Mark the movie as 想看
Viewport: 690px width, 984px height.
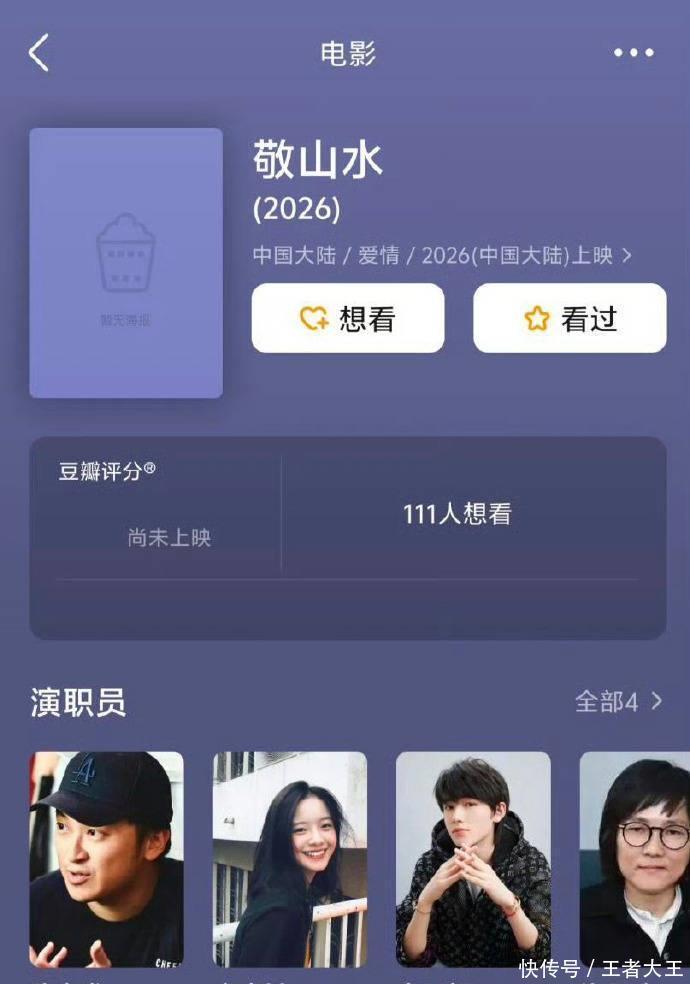pyautogui.click(x=347, y=318)
